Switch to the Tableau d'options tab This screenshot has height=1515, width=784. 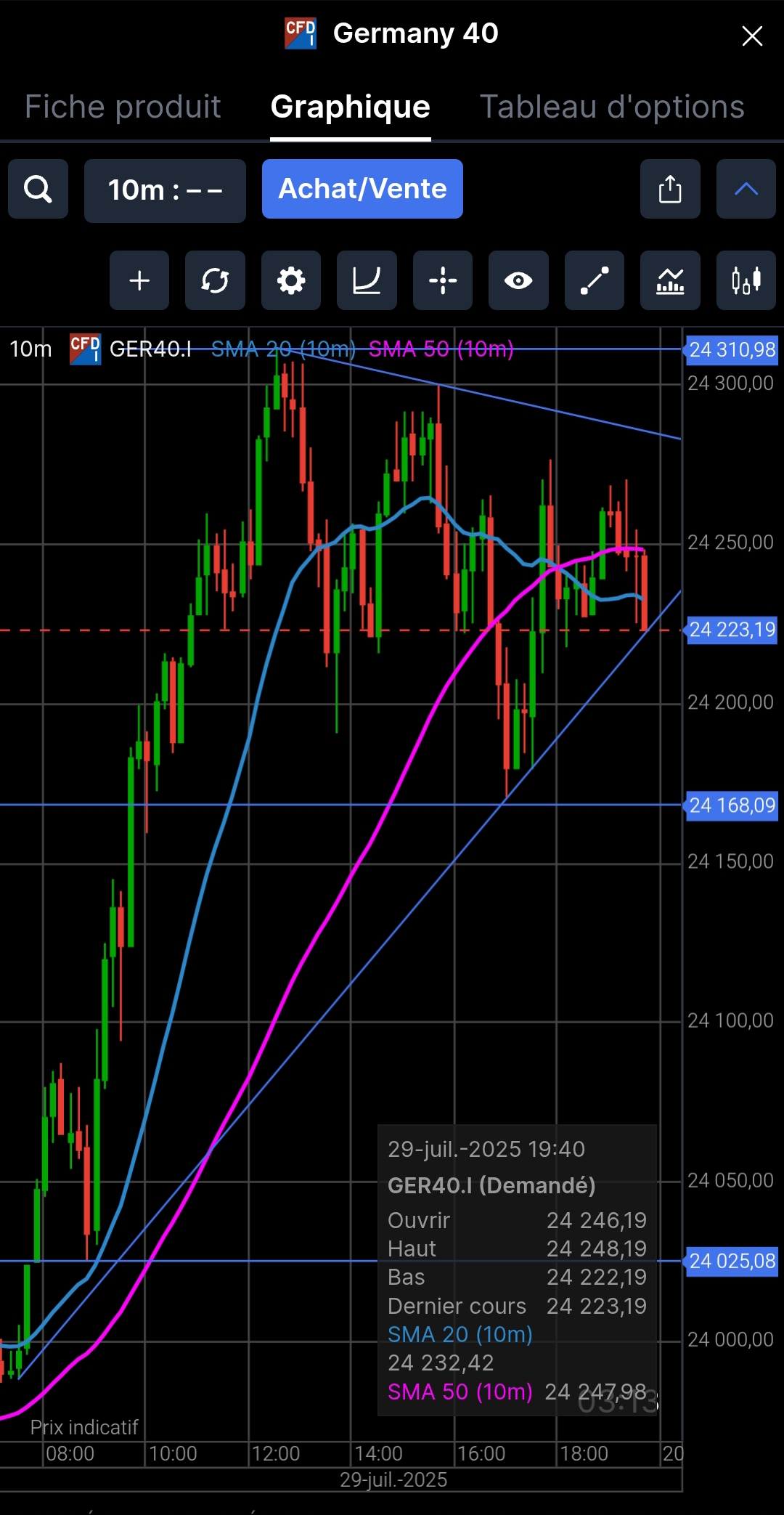(x=612, y=107)
